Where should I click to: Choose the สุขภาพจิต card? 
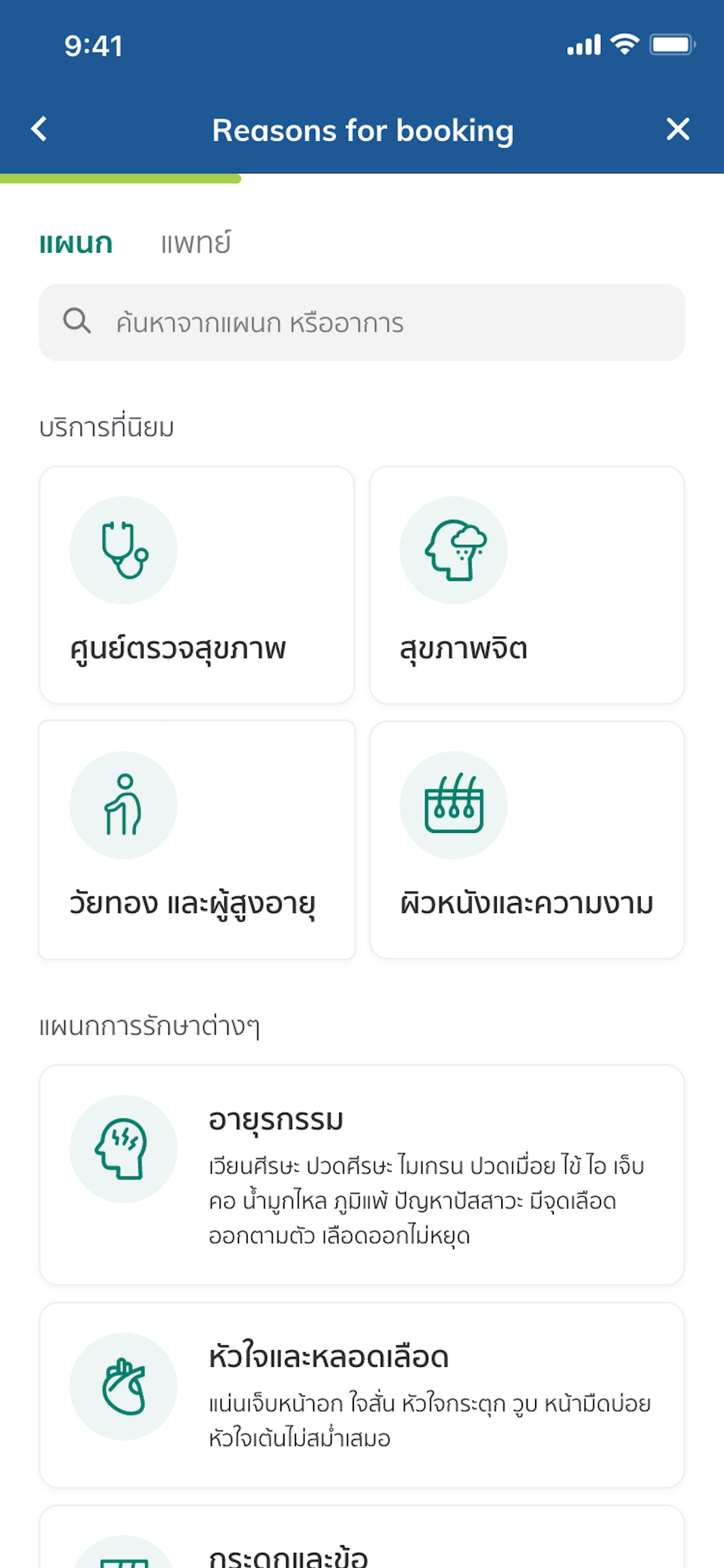pyautogui.click(x=527, y=585)
